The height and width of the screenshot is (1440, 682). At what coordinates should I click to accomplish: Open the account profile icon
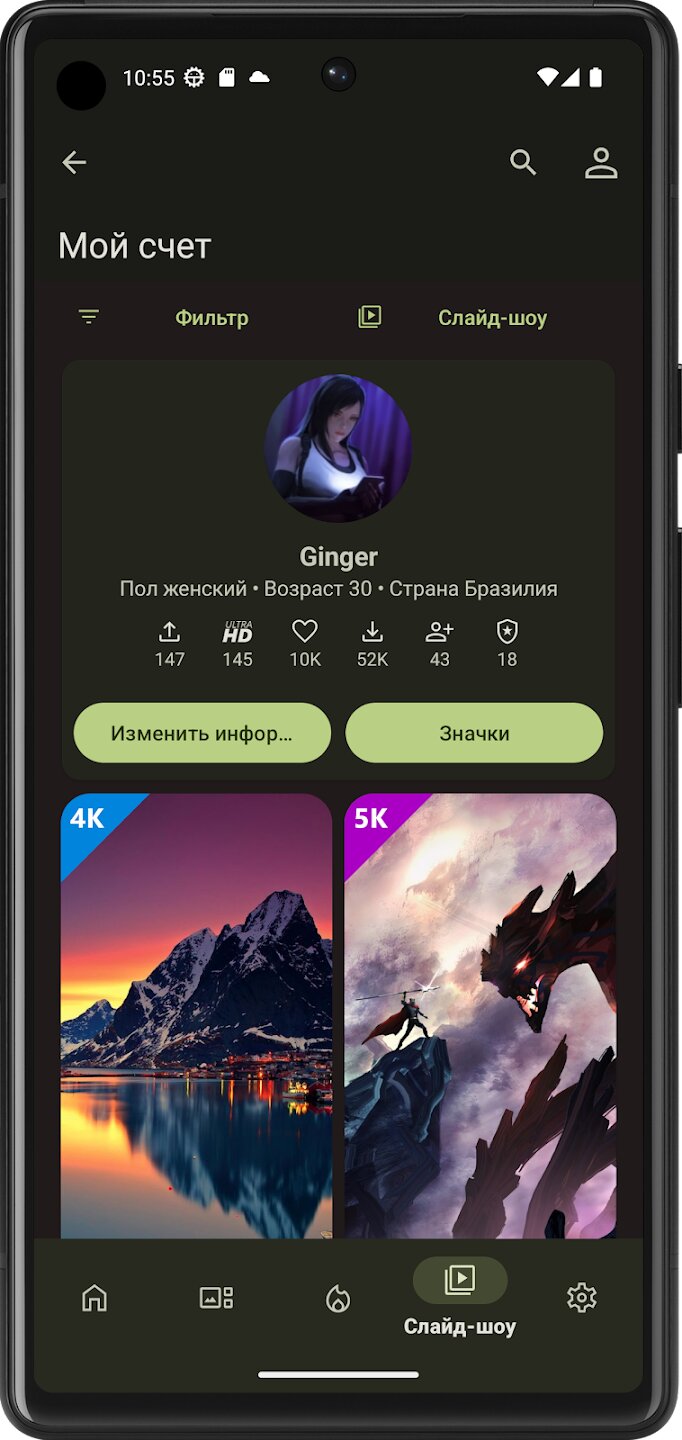click(601, 163)
